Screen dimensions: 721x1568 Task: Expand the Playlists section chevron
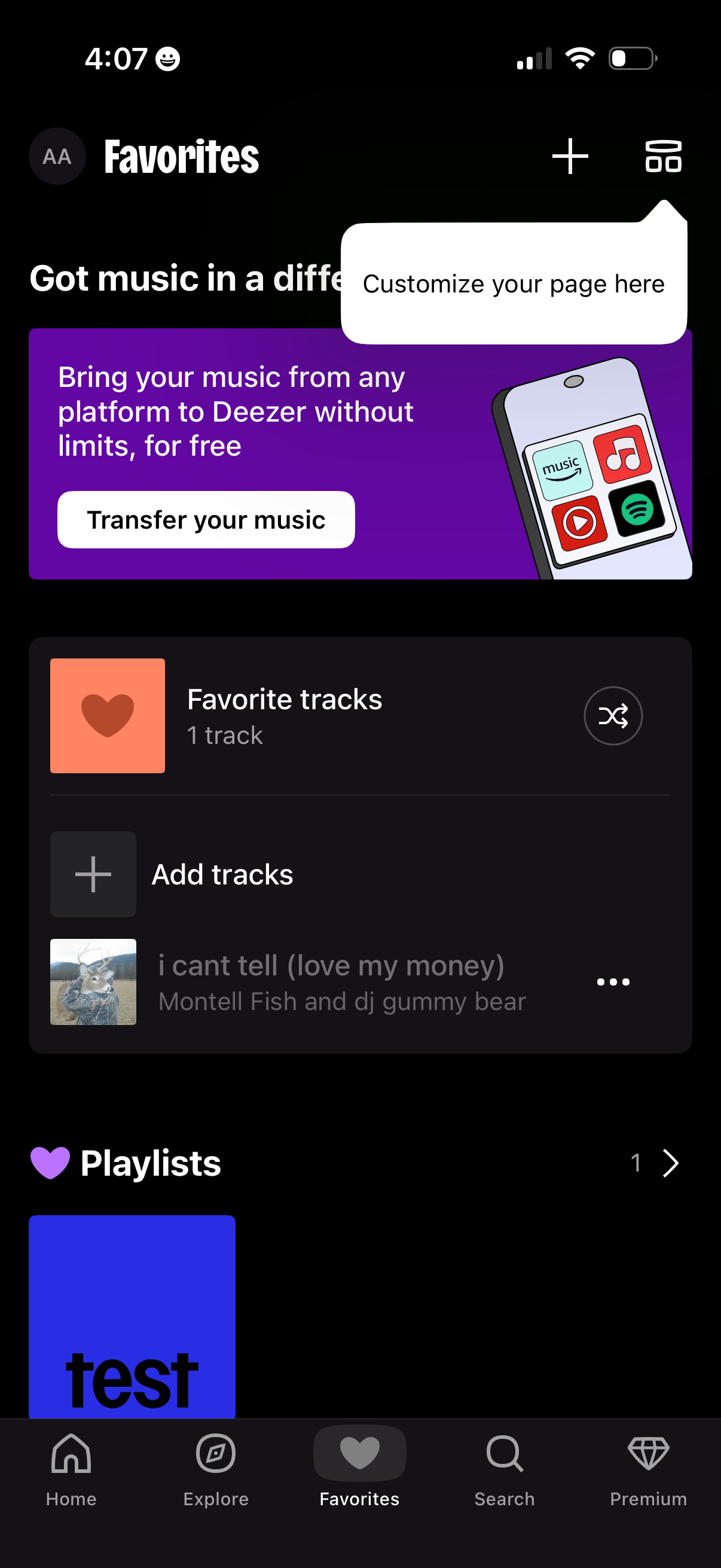(x=672, y=1163)
